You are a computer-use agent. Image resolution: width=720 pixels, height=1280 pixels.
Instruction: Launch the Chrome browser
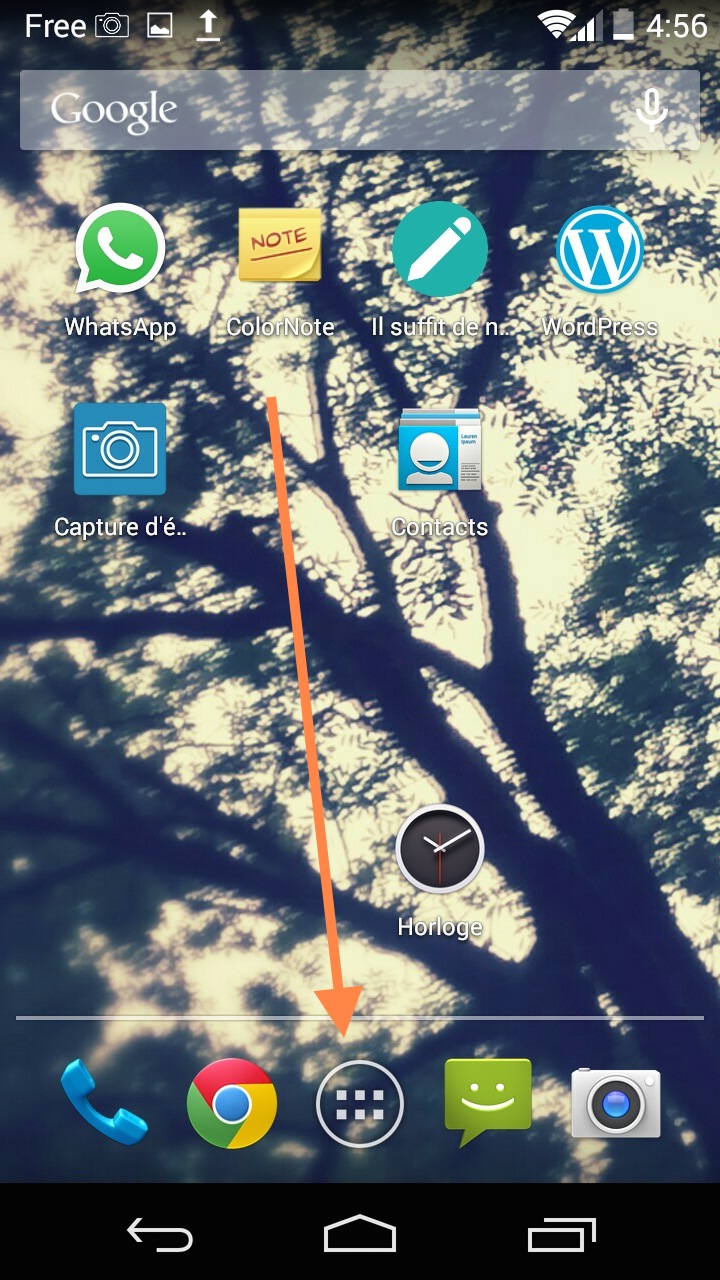click(x=232, y=1102)
